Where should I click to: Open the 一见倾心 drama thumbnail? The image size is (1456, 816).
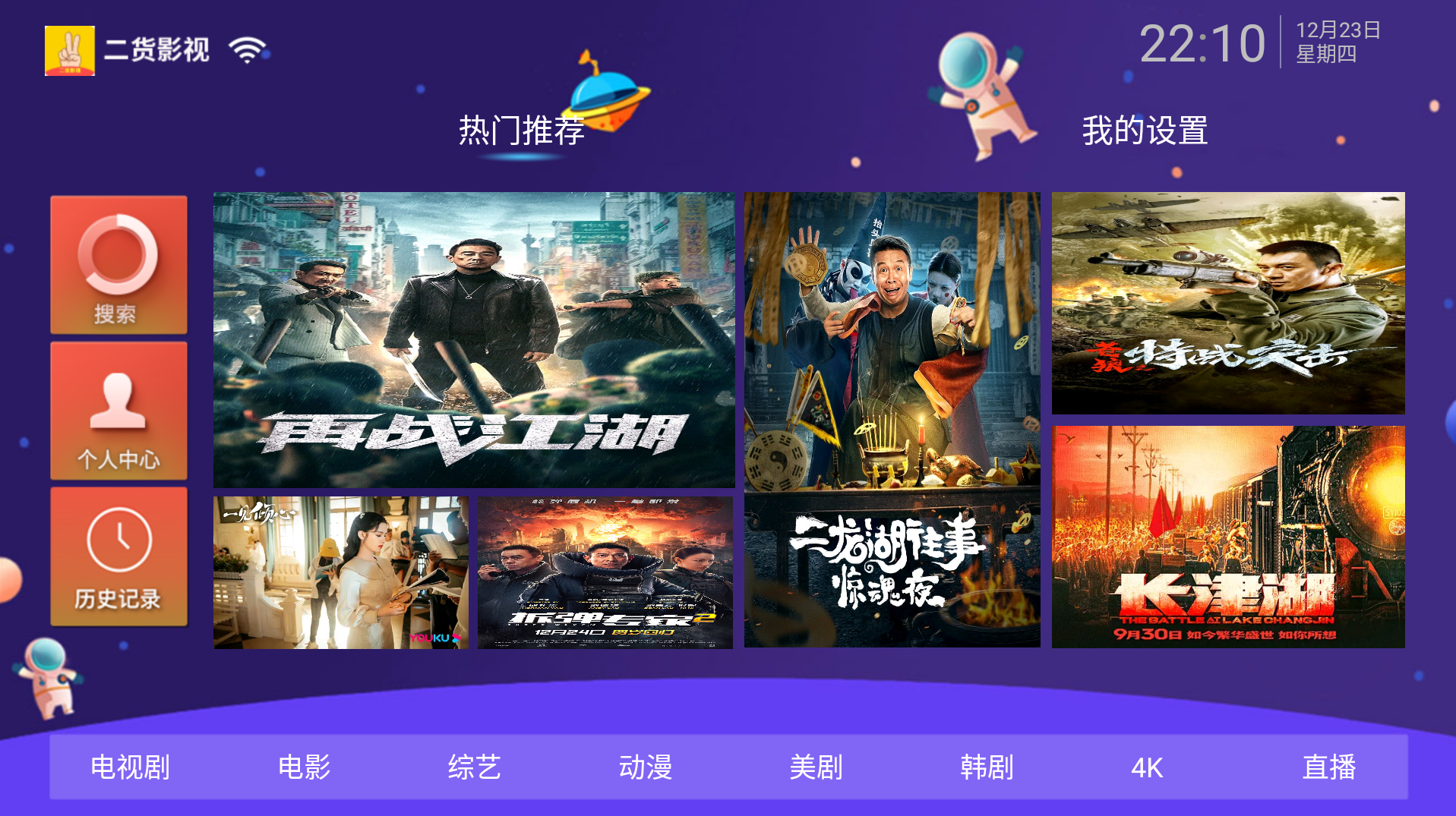click(341, 572)
